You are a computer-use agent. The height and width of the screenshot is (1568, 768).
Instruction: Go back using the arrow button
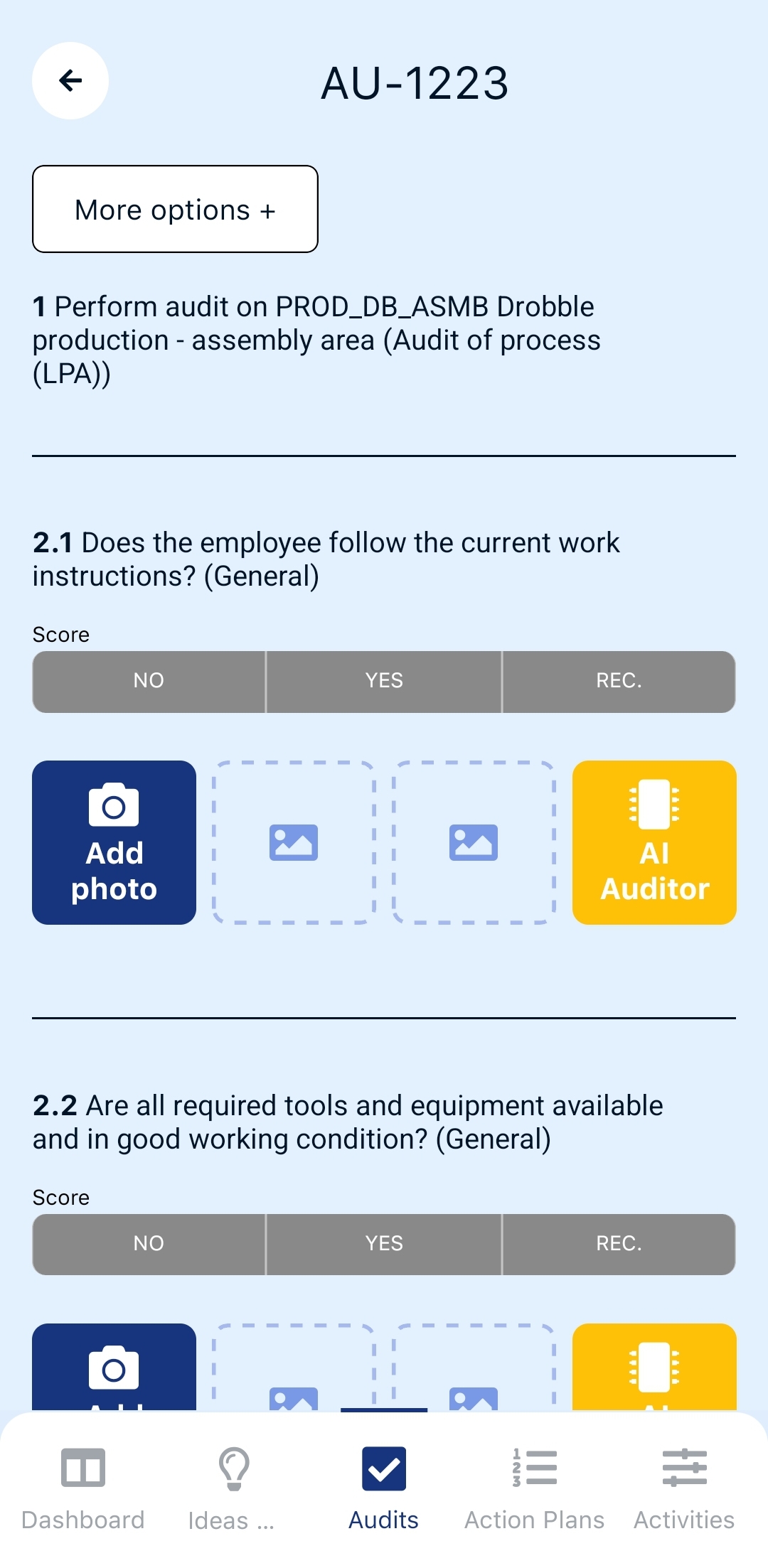click(70, 80)
